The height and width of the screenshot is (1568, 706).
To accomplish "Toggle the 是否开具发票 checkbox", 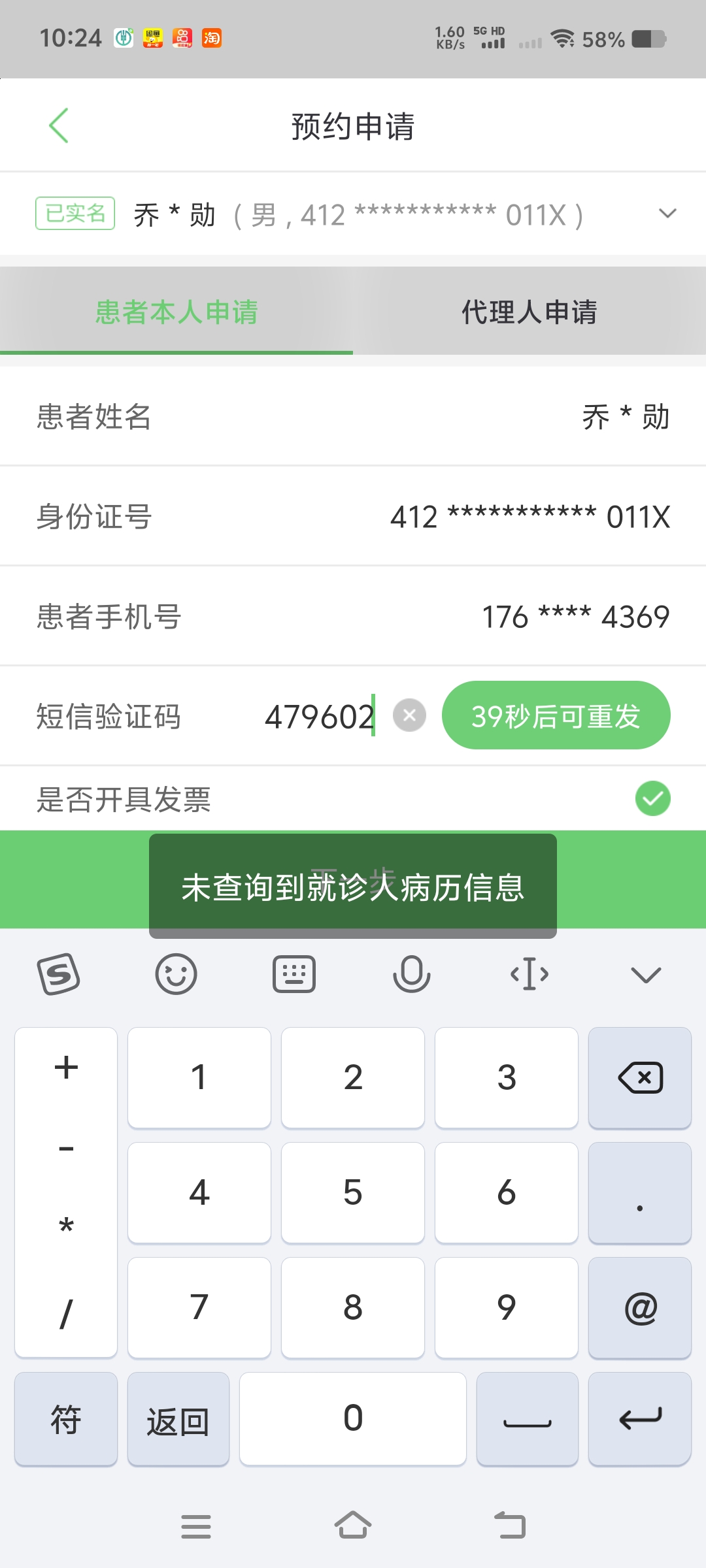I will [652, 798].
